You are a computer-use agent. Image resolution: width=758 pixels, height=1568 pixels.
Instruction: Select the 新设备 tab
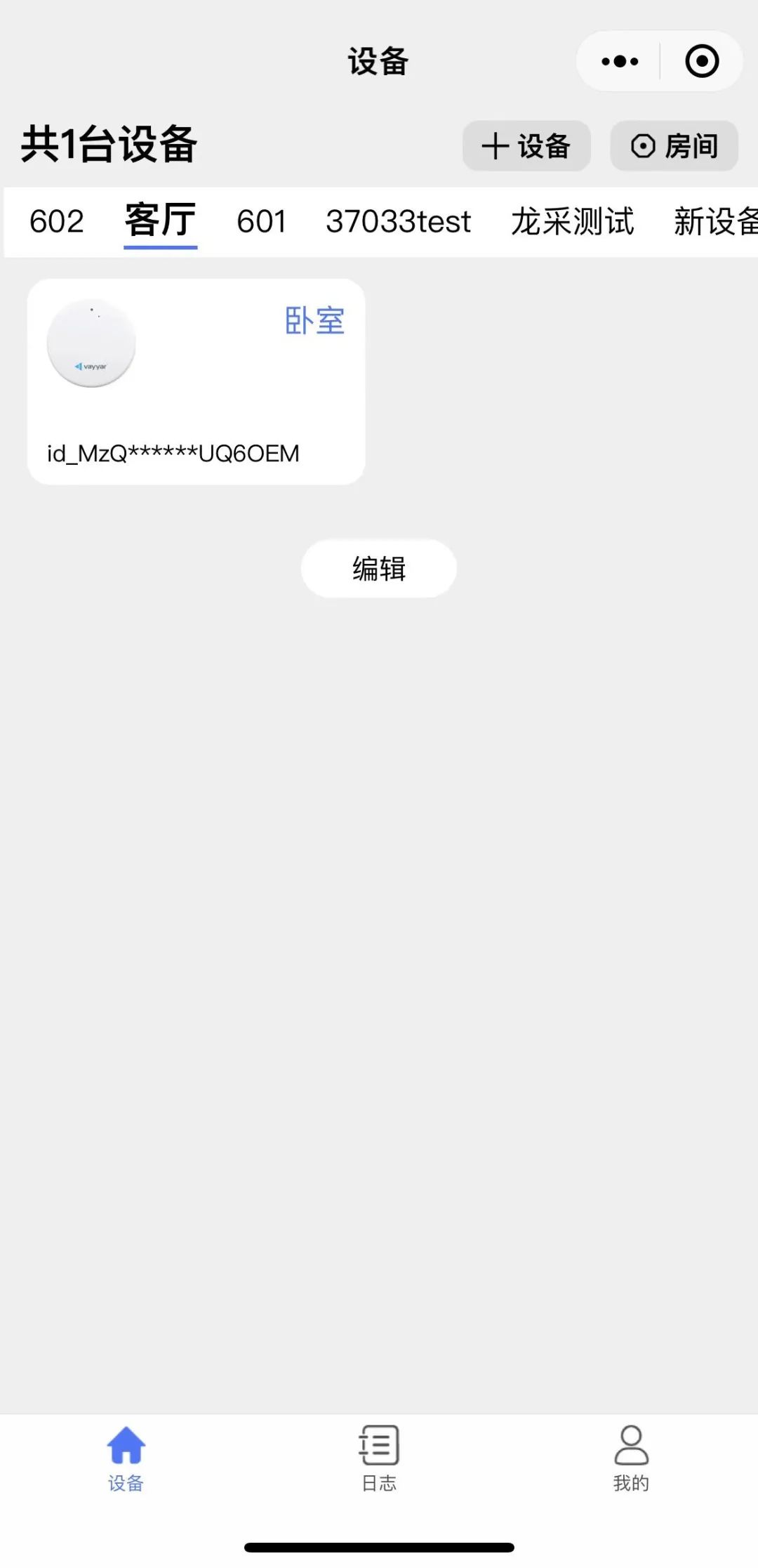pos(716,222)
